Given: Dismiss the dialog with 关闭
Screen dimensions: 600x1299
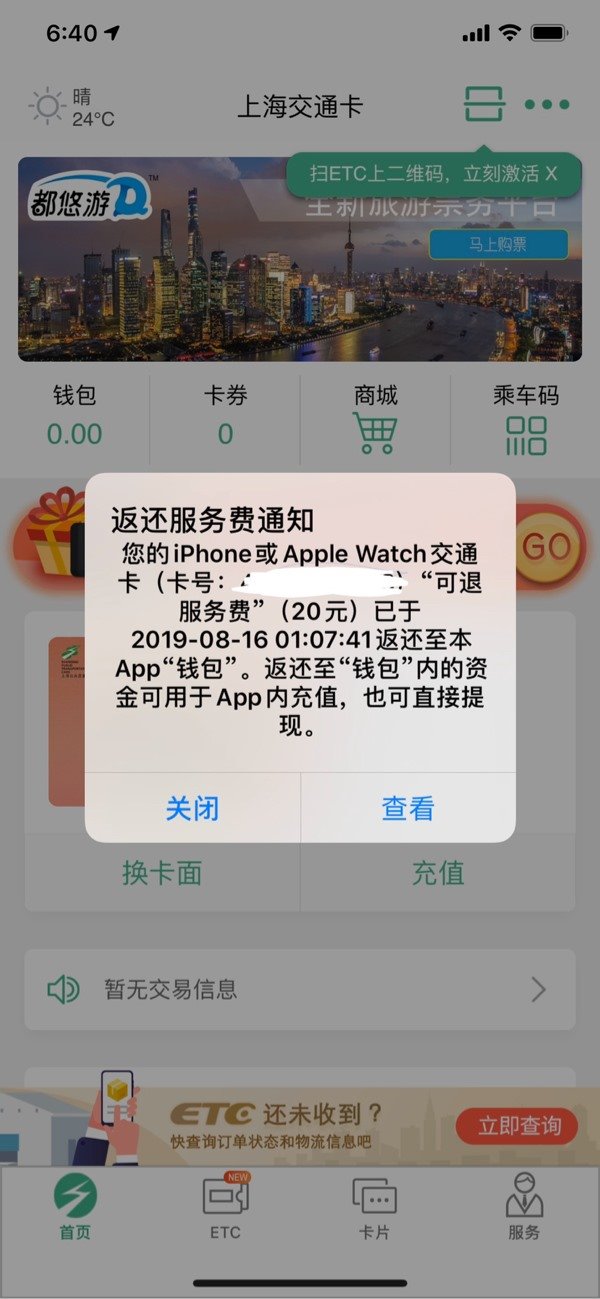Looking at the screenshot, I should point(192,808).
